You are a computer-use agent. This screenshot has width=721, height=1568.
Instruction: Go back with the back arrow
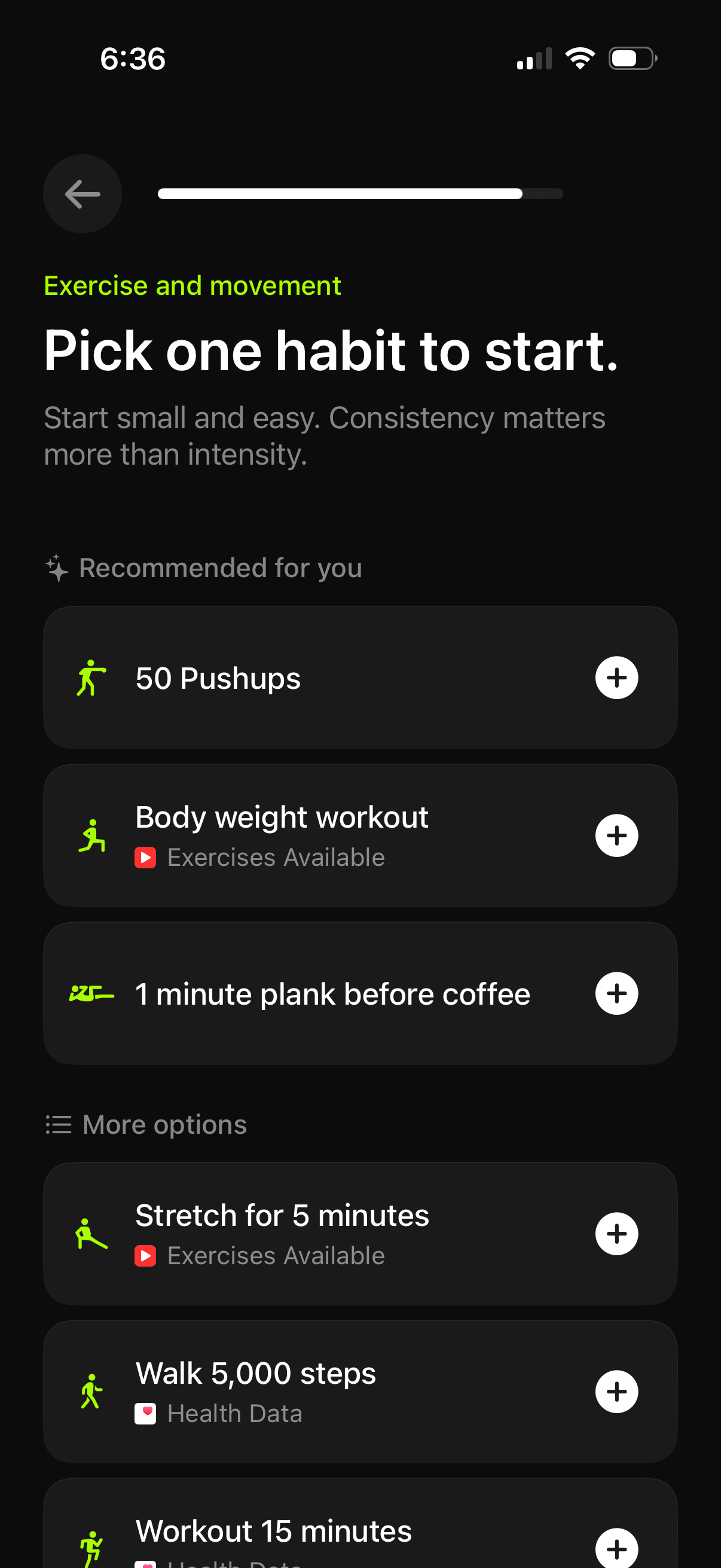tap(81, 194)
